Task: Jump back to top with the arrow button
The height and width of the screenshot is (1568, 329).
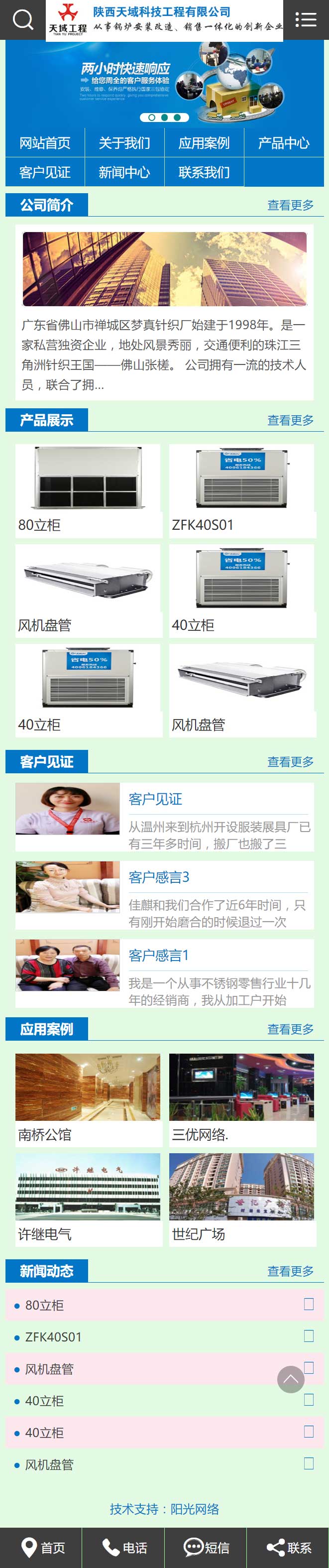Action: [x=291, y=1379]
